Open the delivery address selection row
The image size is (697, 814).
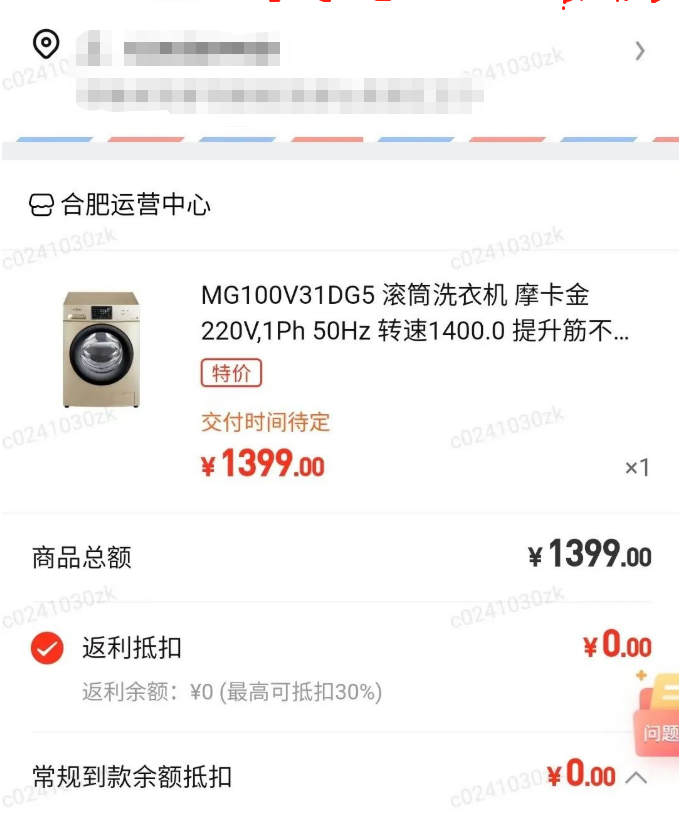pyautogui.click(x=340, y=70)
